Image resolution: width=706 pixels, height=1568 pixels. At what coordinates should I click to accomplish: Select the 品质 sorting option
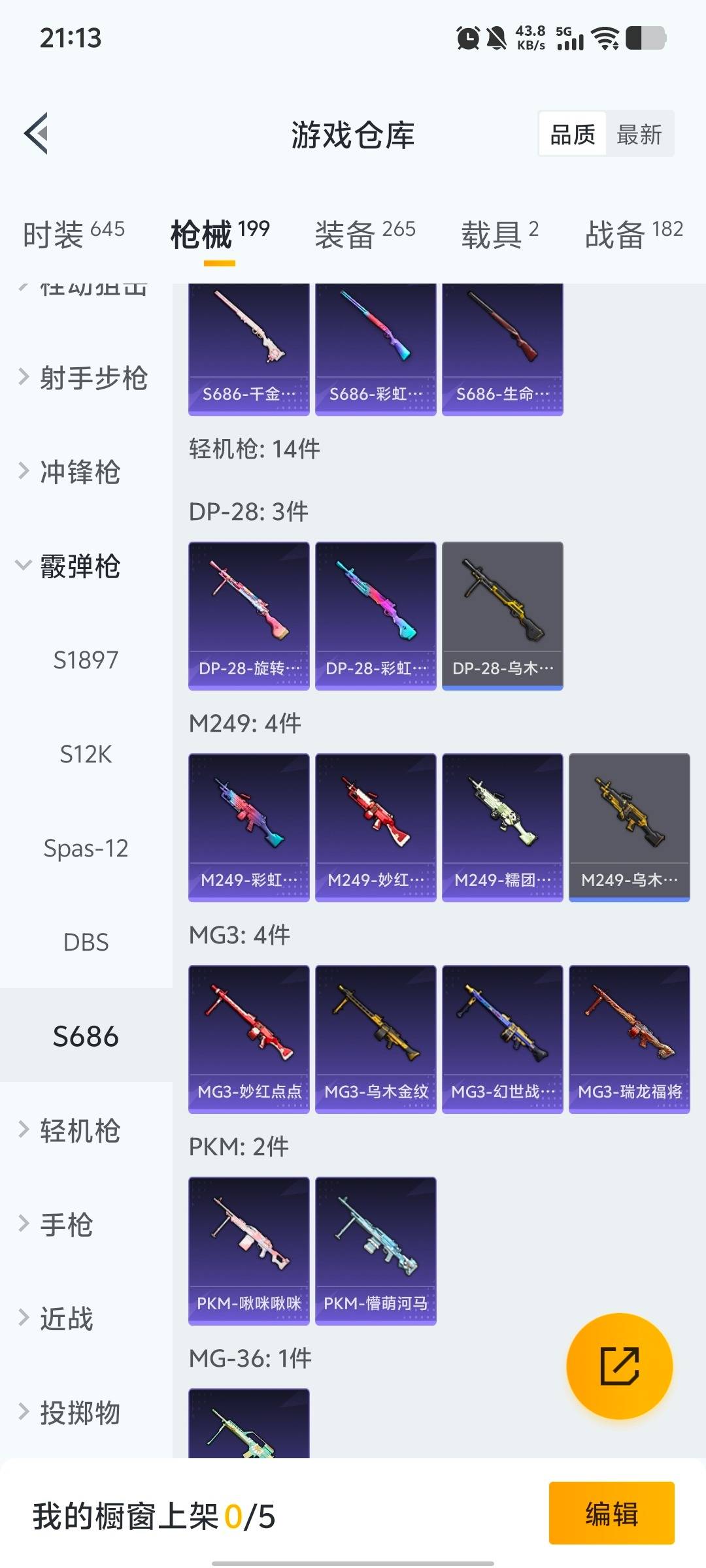(x=573, y=135)
